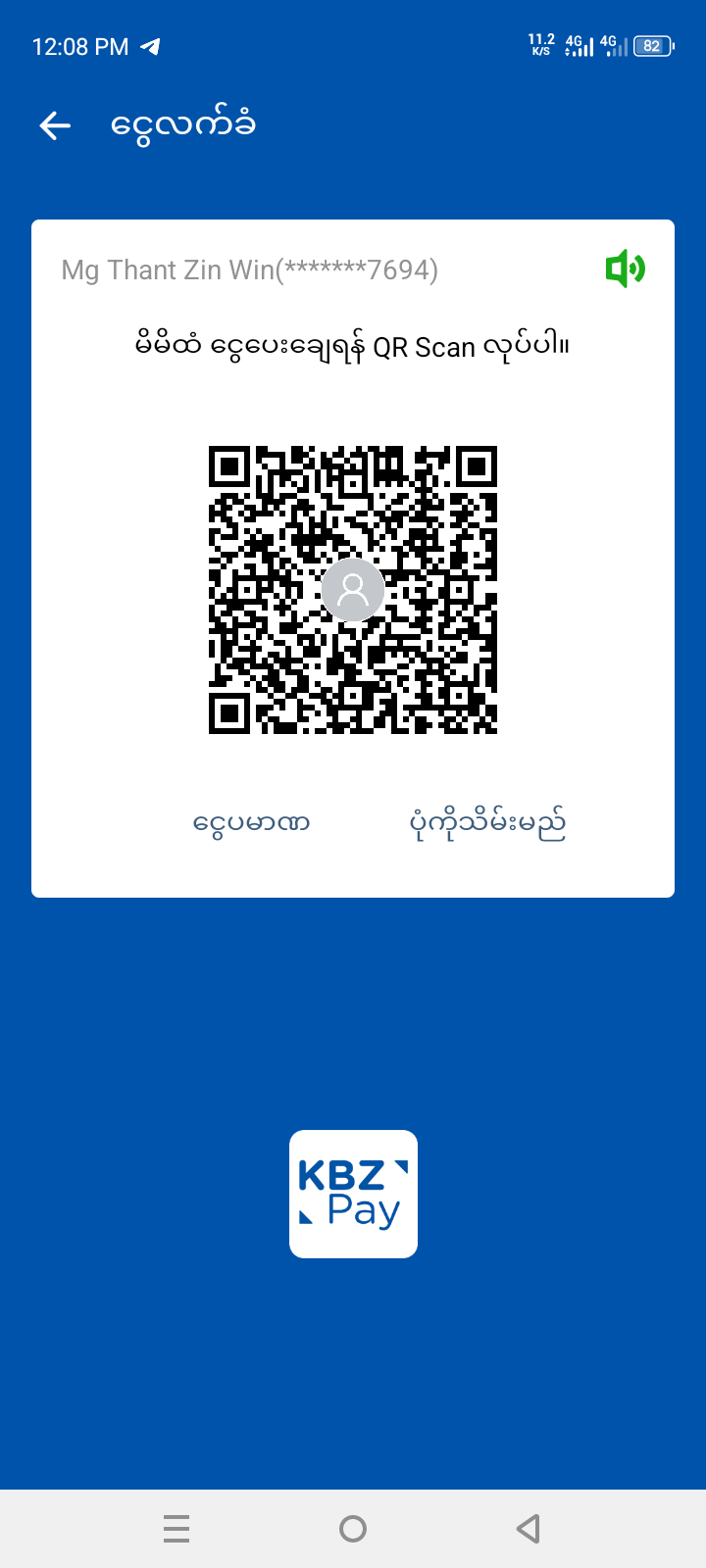Go back from the ငွေလက်ခံ screen
The height and width of the screenshot is (1568, 706).
[55, 125]
